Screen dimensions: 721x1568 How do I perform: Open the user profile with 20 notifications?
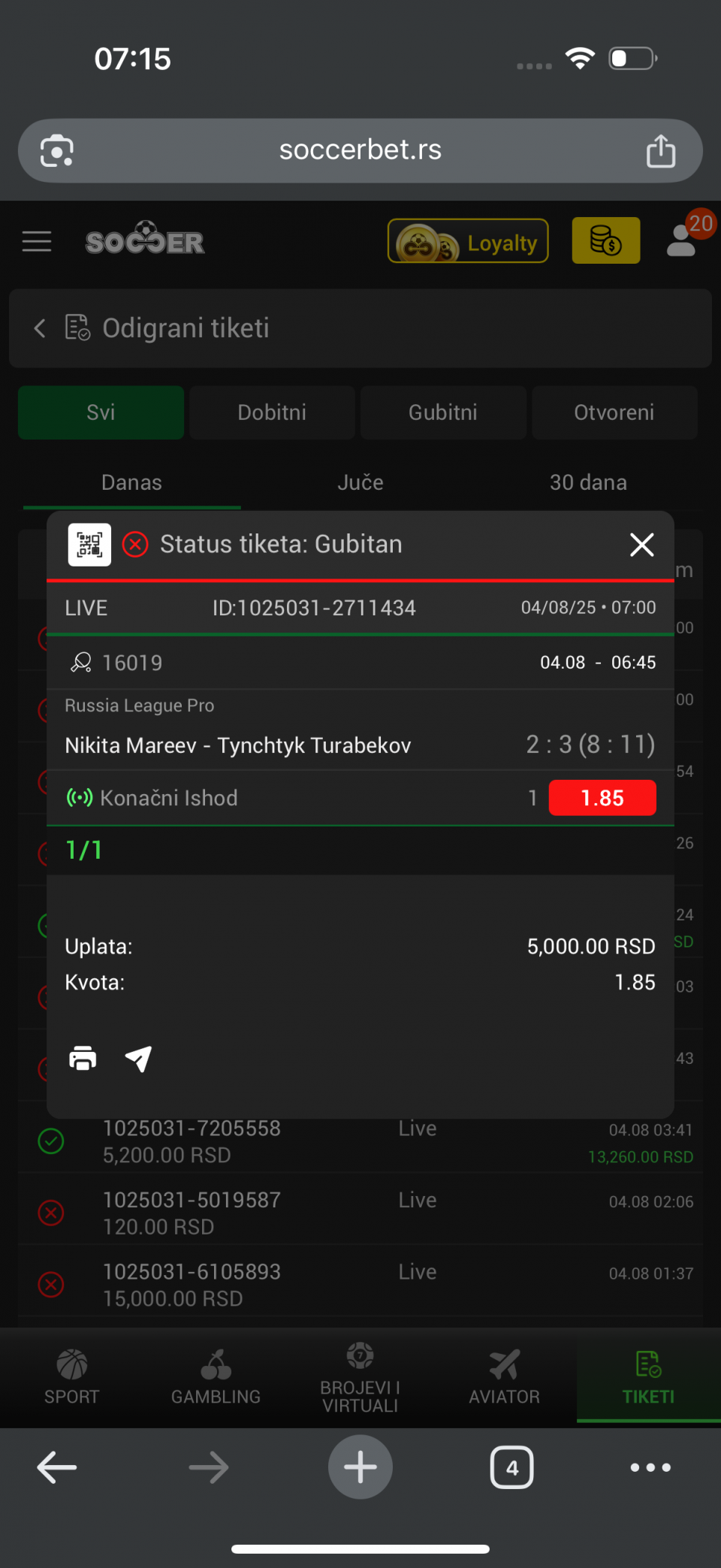686,236
